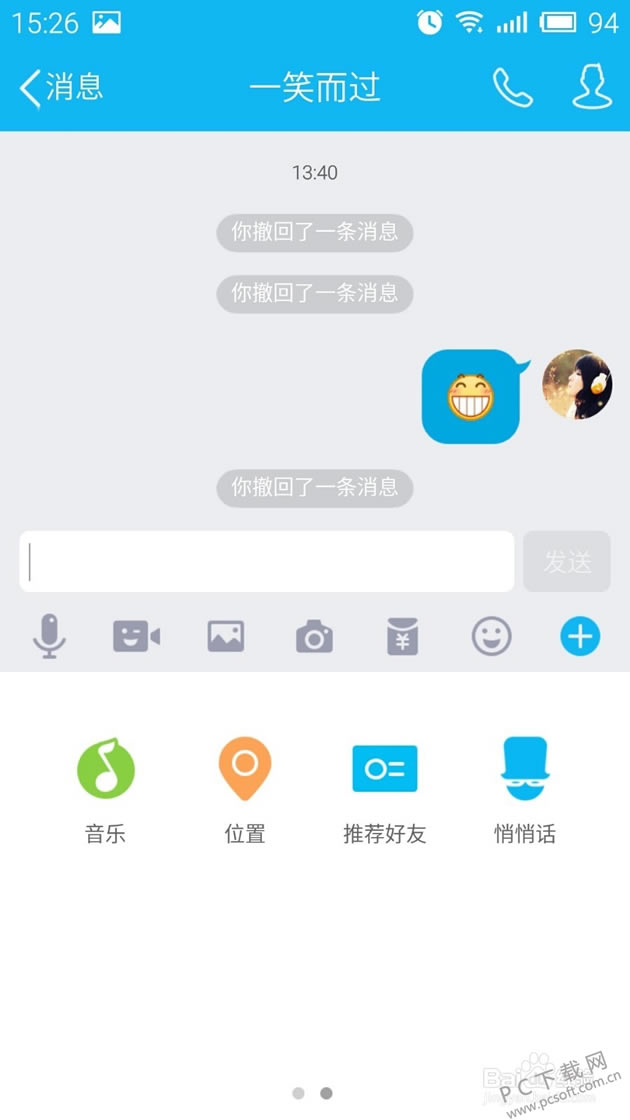Start a voice call with 一笑而过
Screen dimensions: 630x1120
click(512, 88)
